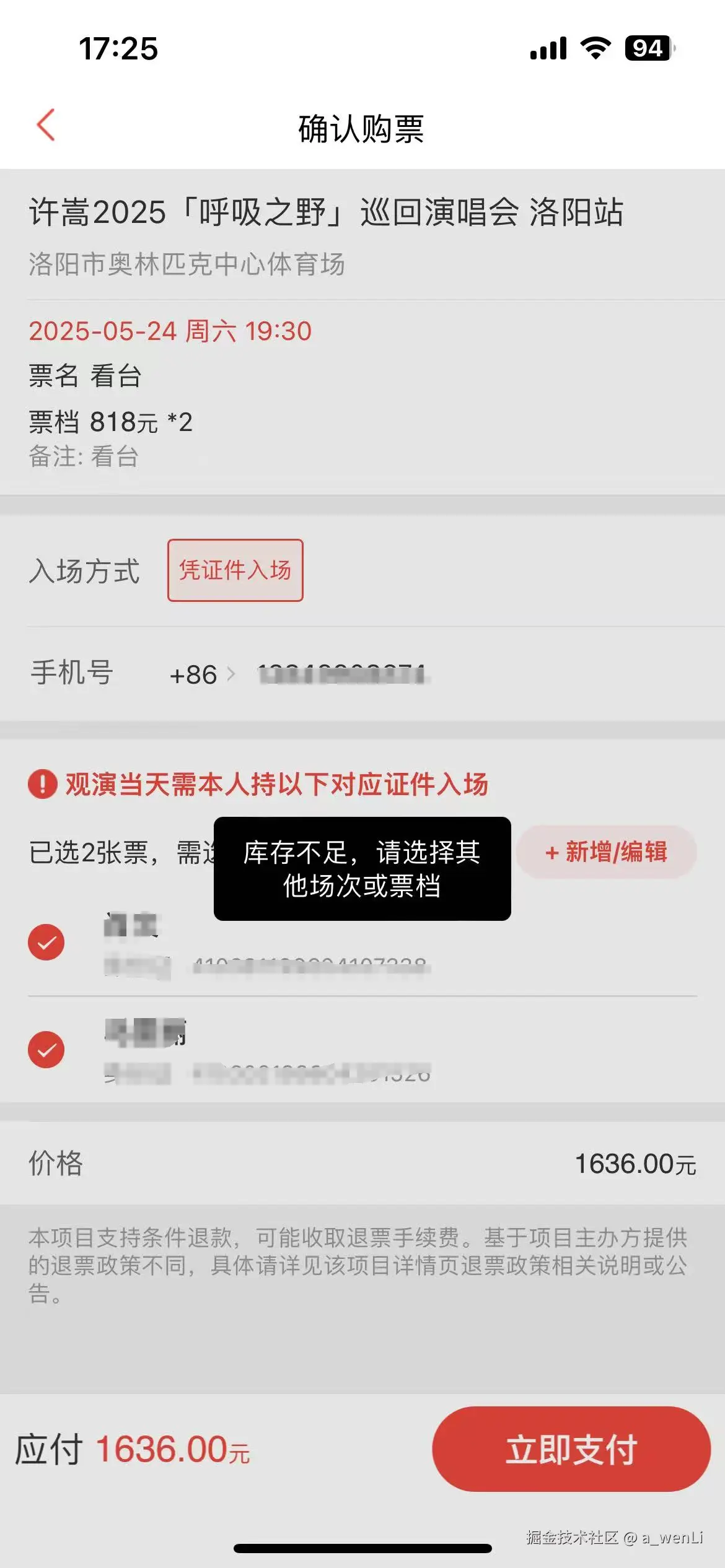Tap the red checkmark icon of first attendee
The height and width of the screenshot is (1568, 725).
[x=46, y=942]
